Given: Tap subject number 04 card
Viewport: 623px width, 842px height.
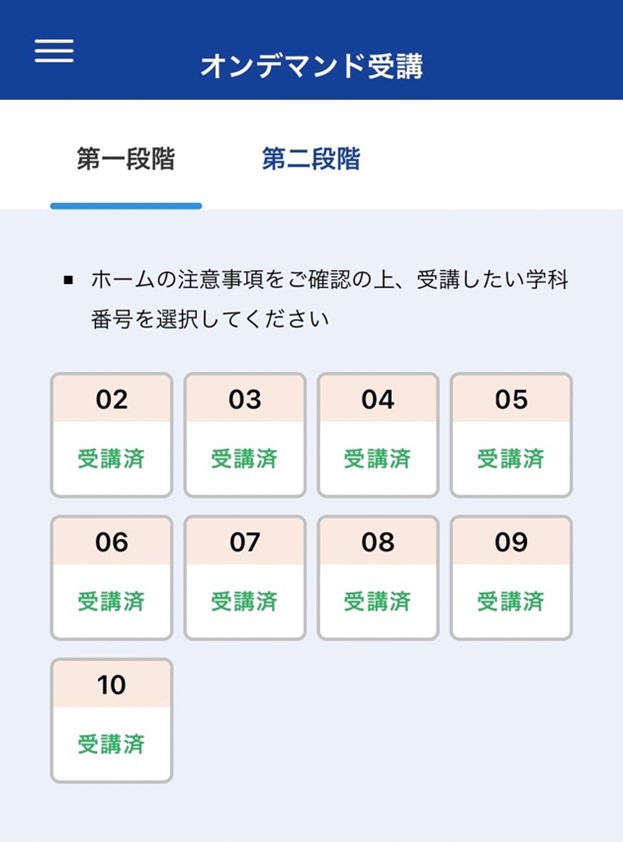Looking at the screenshot, I should 378,435.
